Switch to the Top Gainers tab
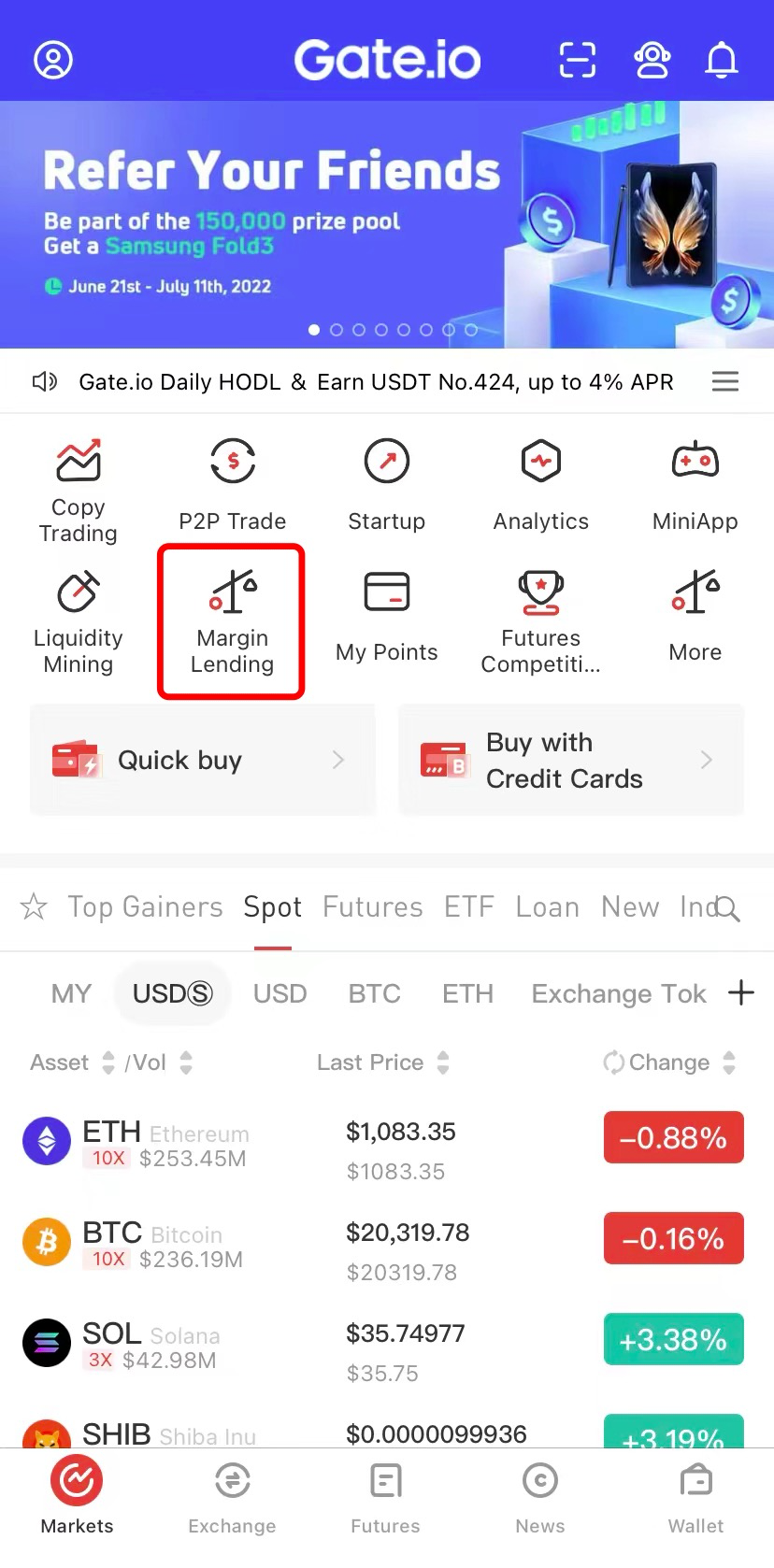774x1568 pixels. [145, 907]
